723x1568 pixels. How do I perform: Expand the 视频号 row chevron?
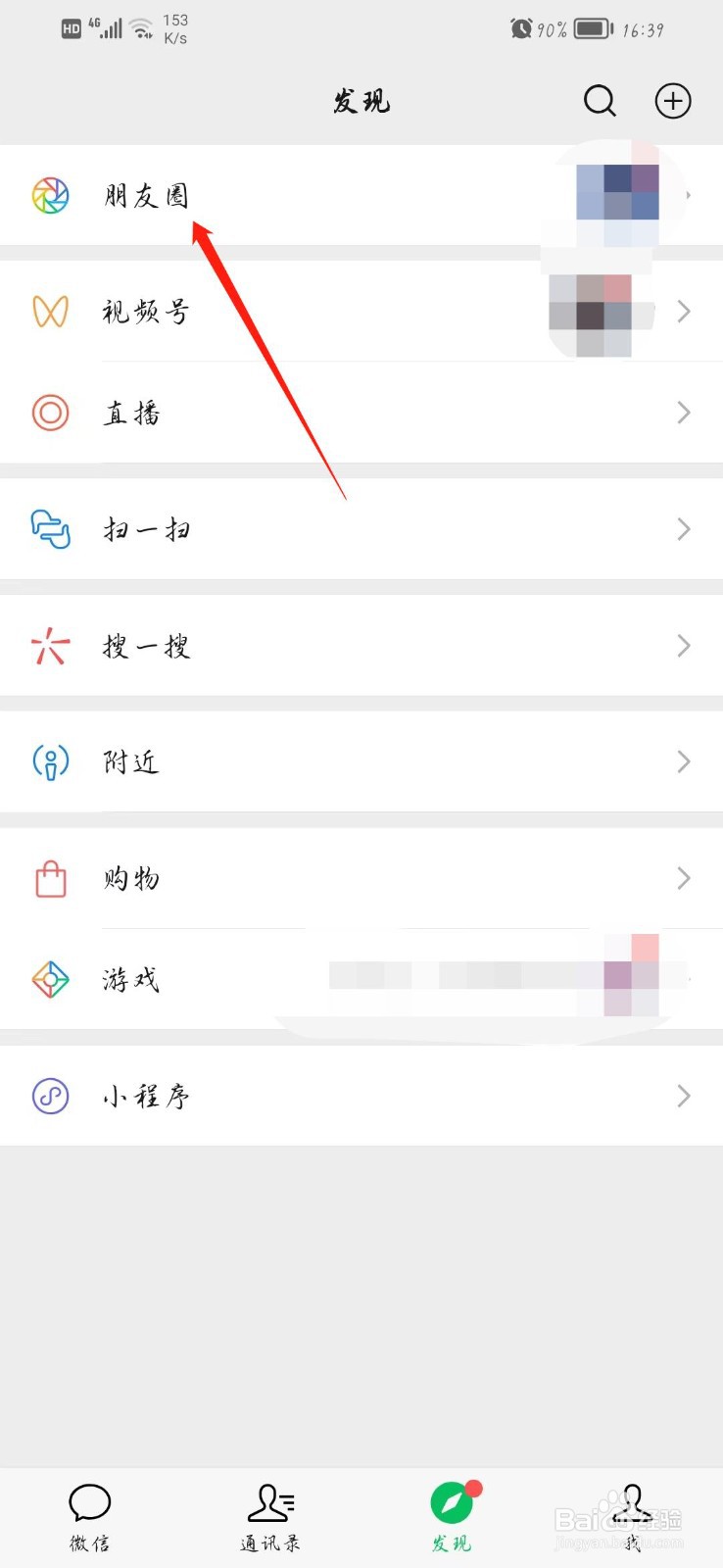[x=684, y=312]
